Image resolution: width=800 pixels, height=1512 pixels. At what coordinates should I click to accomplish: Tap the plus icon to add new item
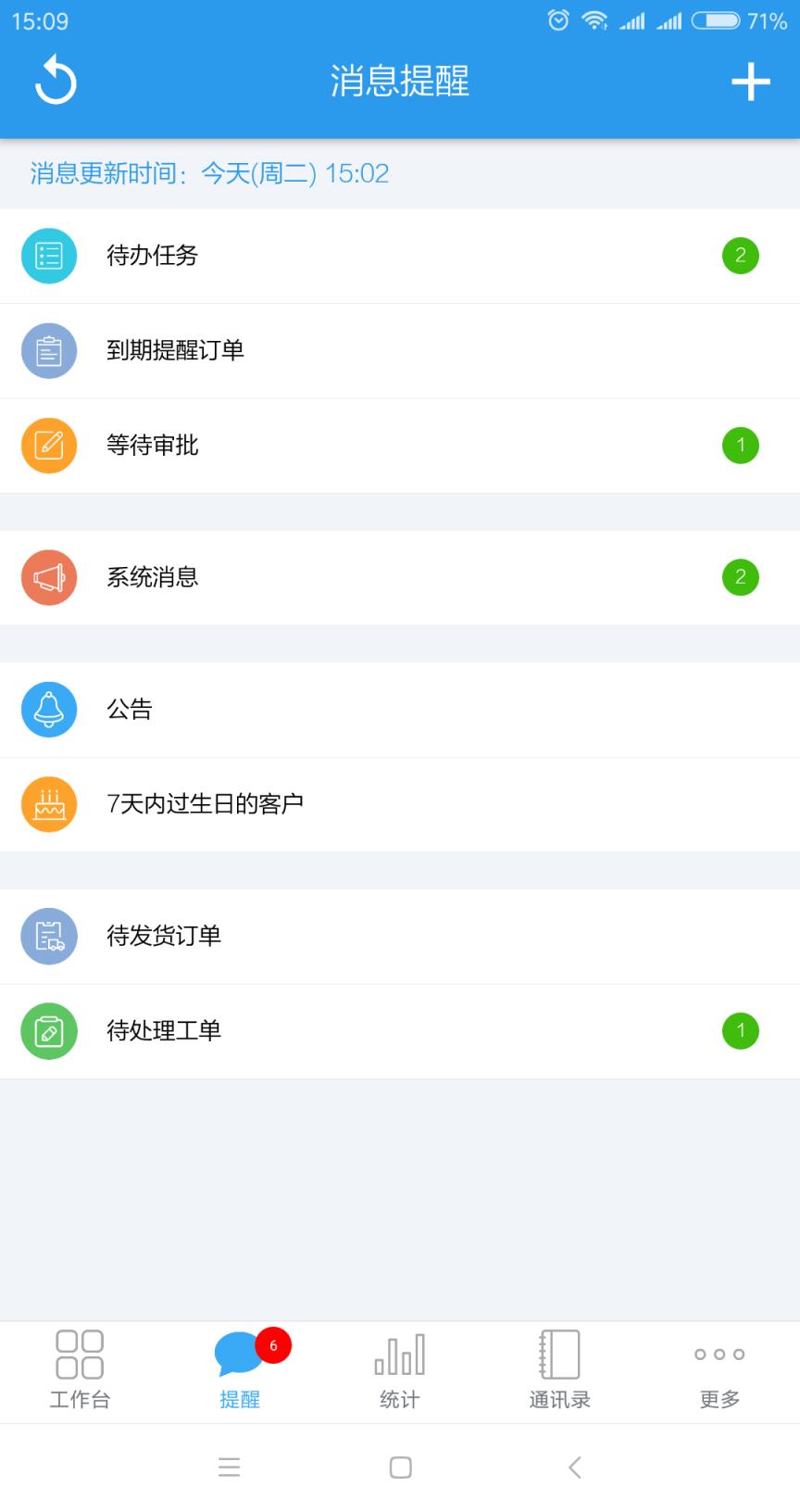(x=750, y=82)
